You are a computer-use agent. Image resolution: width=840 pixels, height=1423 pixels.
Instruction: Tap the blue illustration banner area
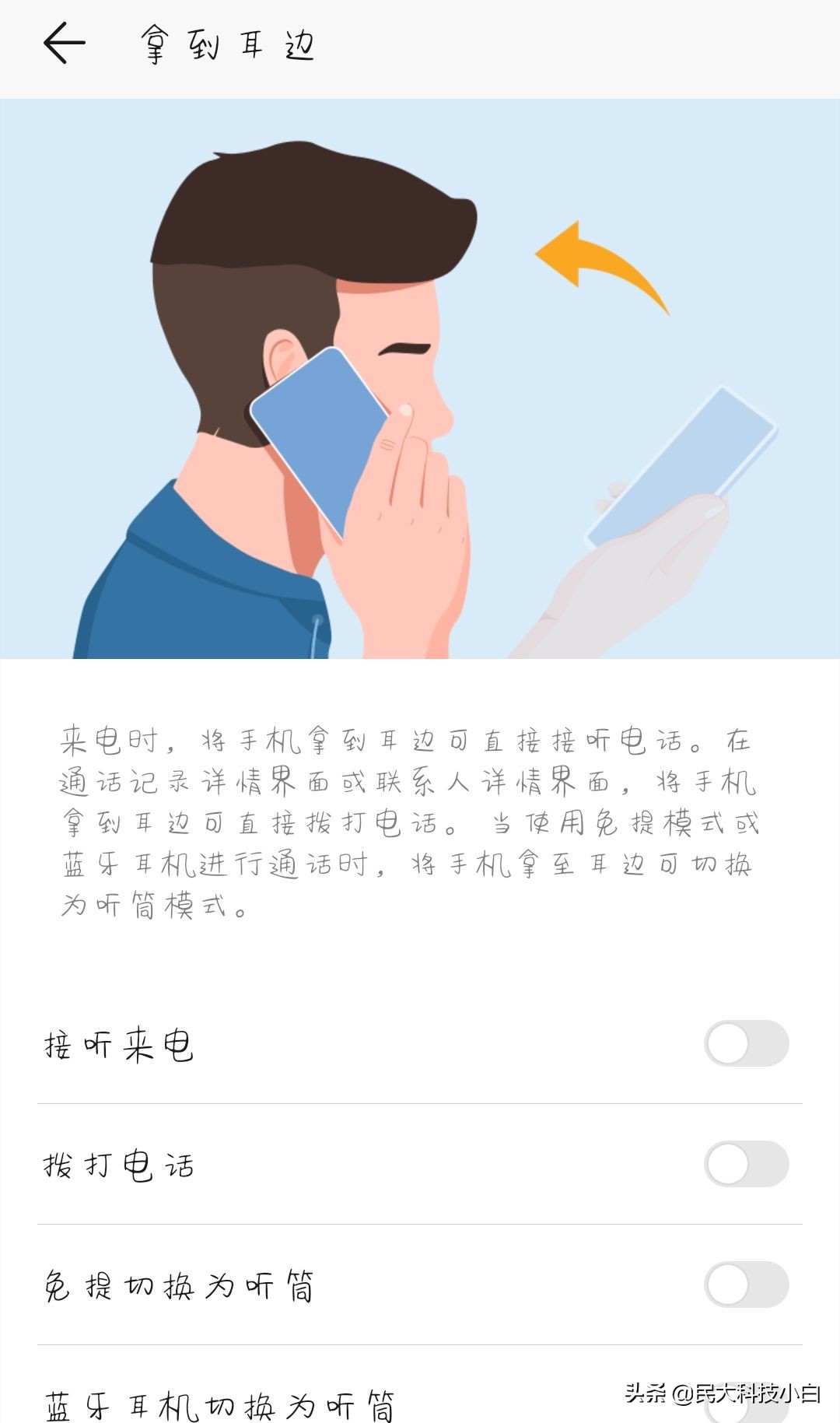click(420, 373)
